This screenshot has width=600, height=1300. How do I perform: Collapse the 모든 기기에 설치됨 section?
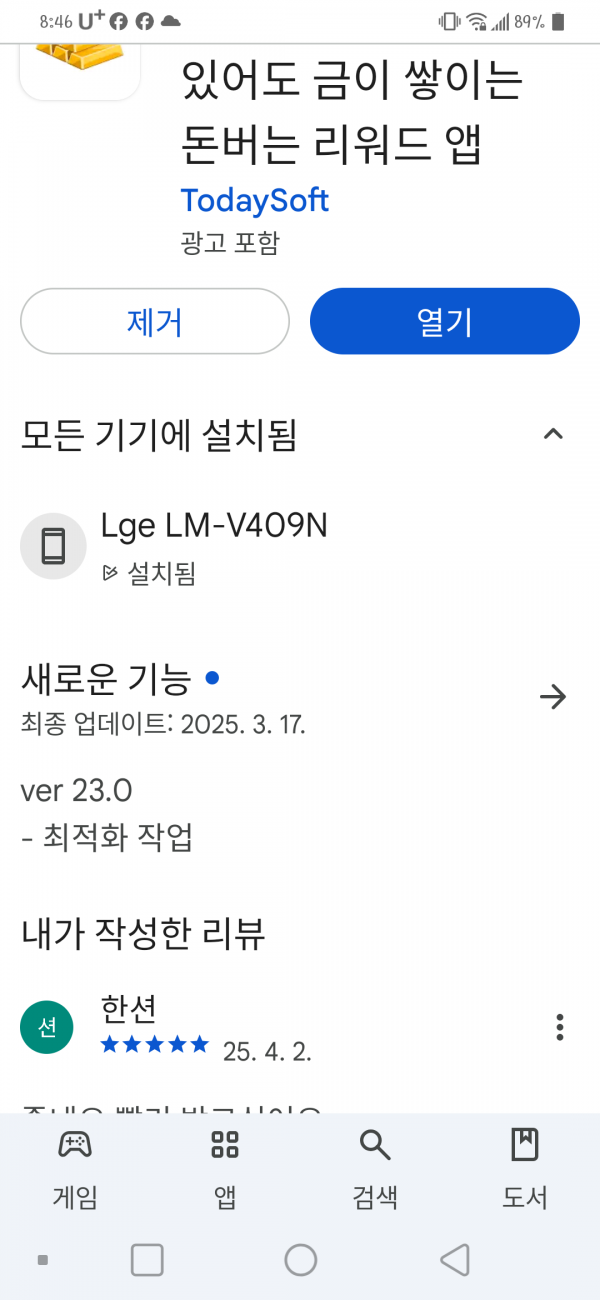(x=553, y=434)
